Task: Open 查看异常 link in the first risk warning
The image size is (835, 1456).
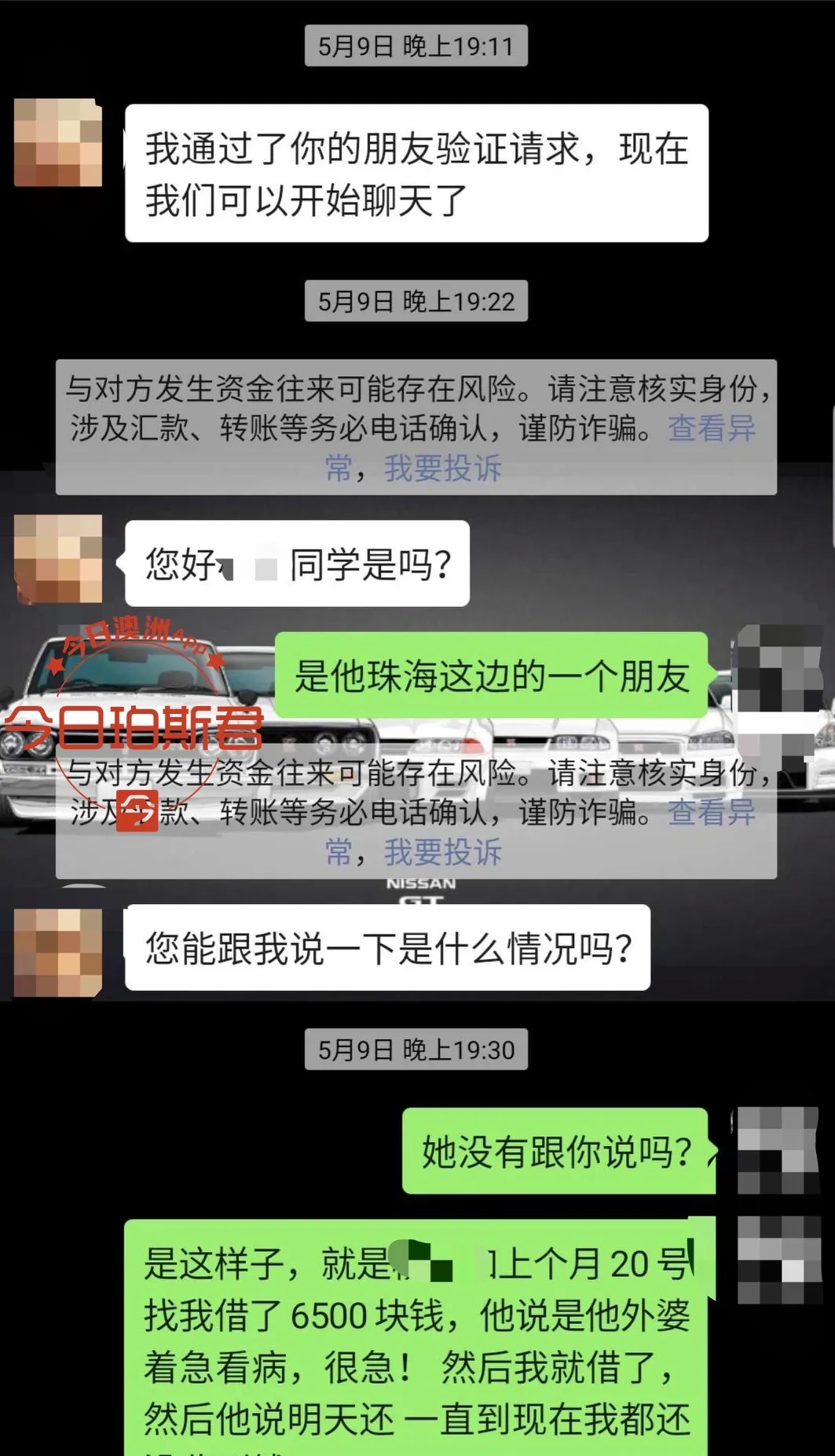Action: (711, 429)
